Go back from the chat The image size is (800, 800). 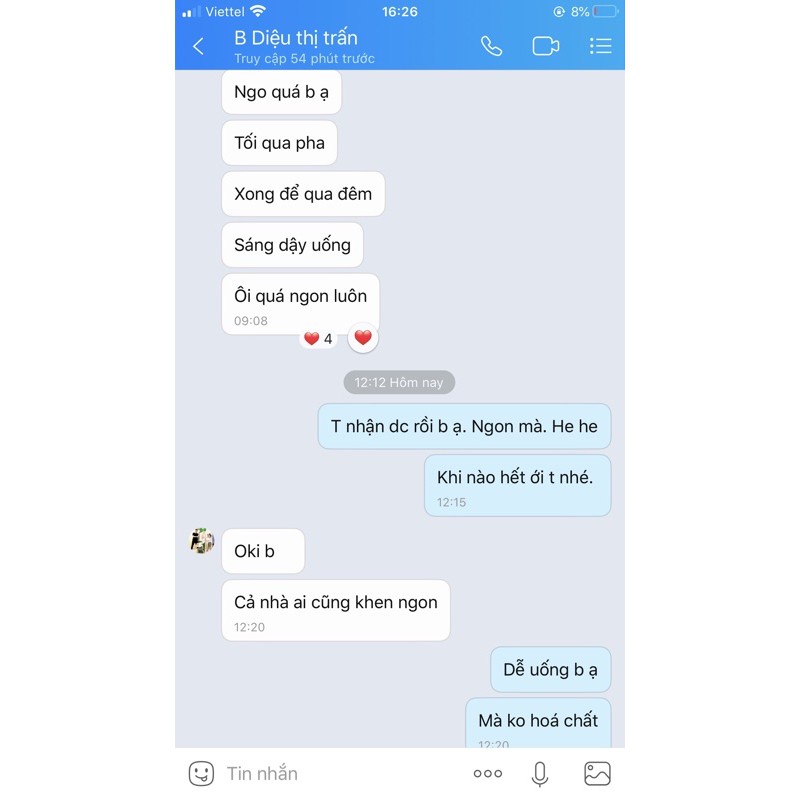198,46
